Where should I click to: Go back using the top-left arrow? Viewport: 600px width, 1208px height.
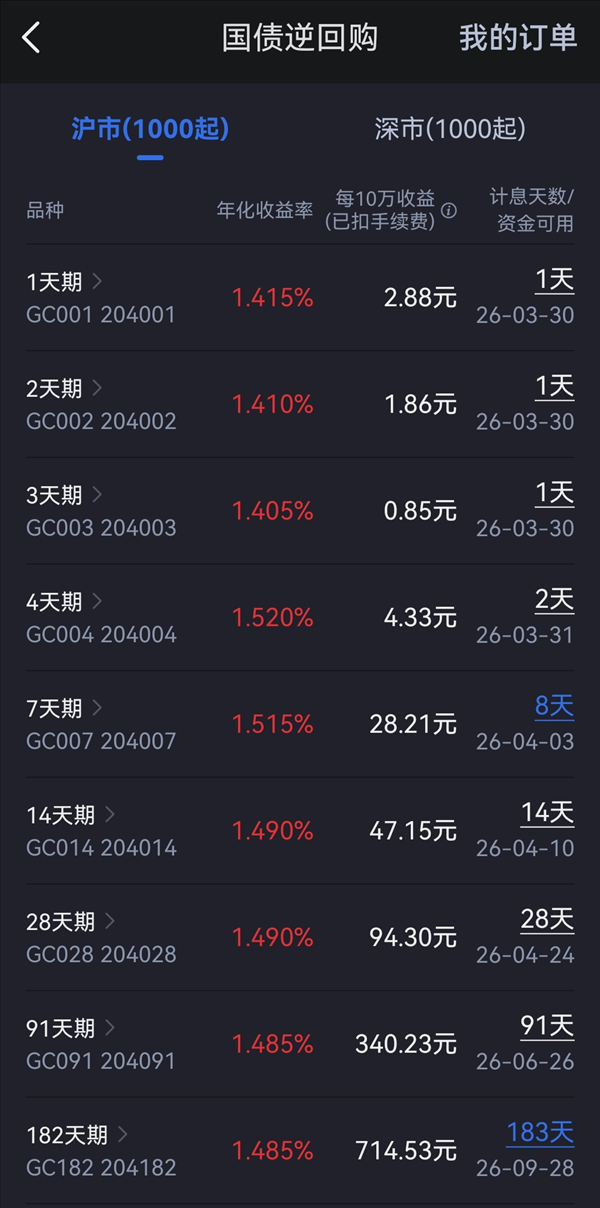pyautogui.click(x=31, y=39)
